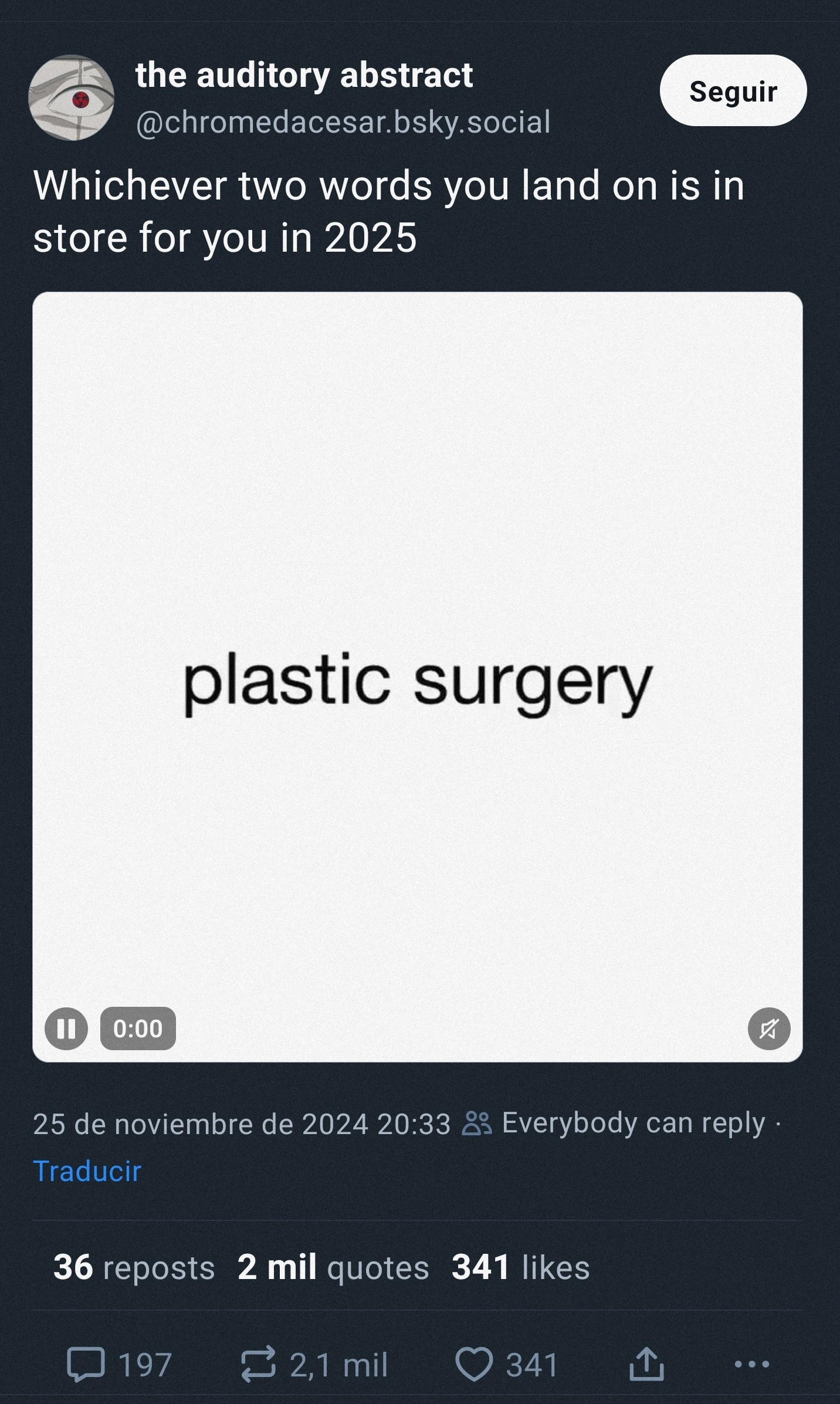Pause the playing video

[x=66, y=1029]
